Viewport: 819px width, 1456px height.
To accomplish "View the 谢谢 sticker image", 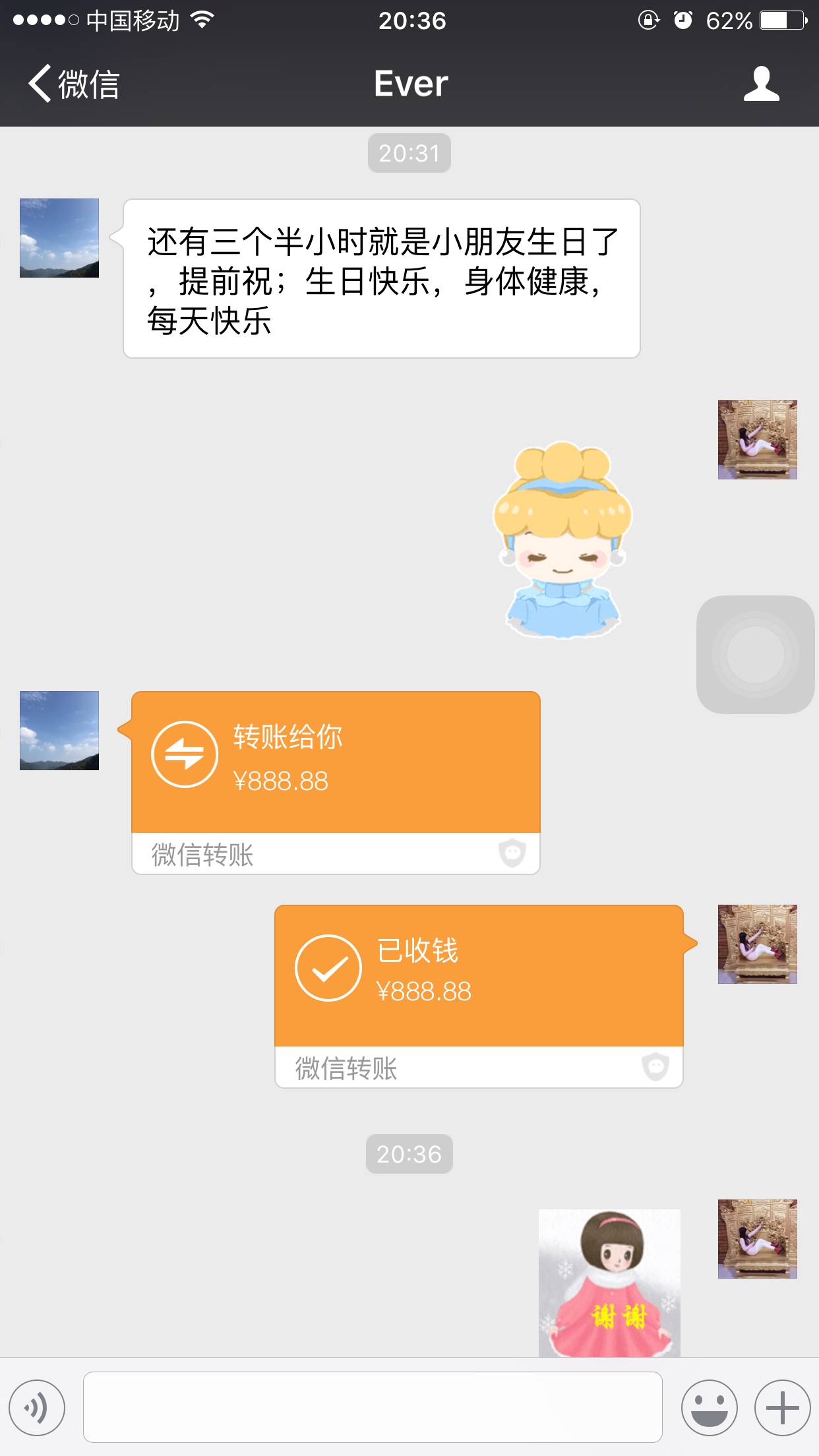I will click(x=609, y=1282).
